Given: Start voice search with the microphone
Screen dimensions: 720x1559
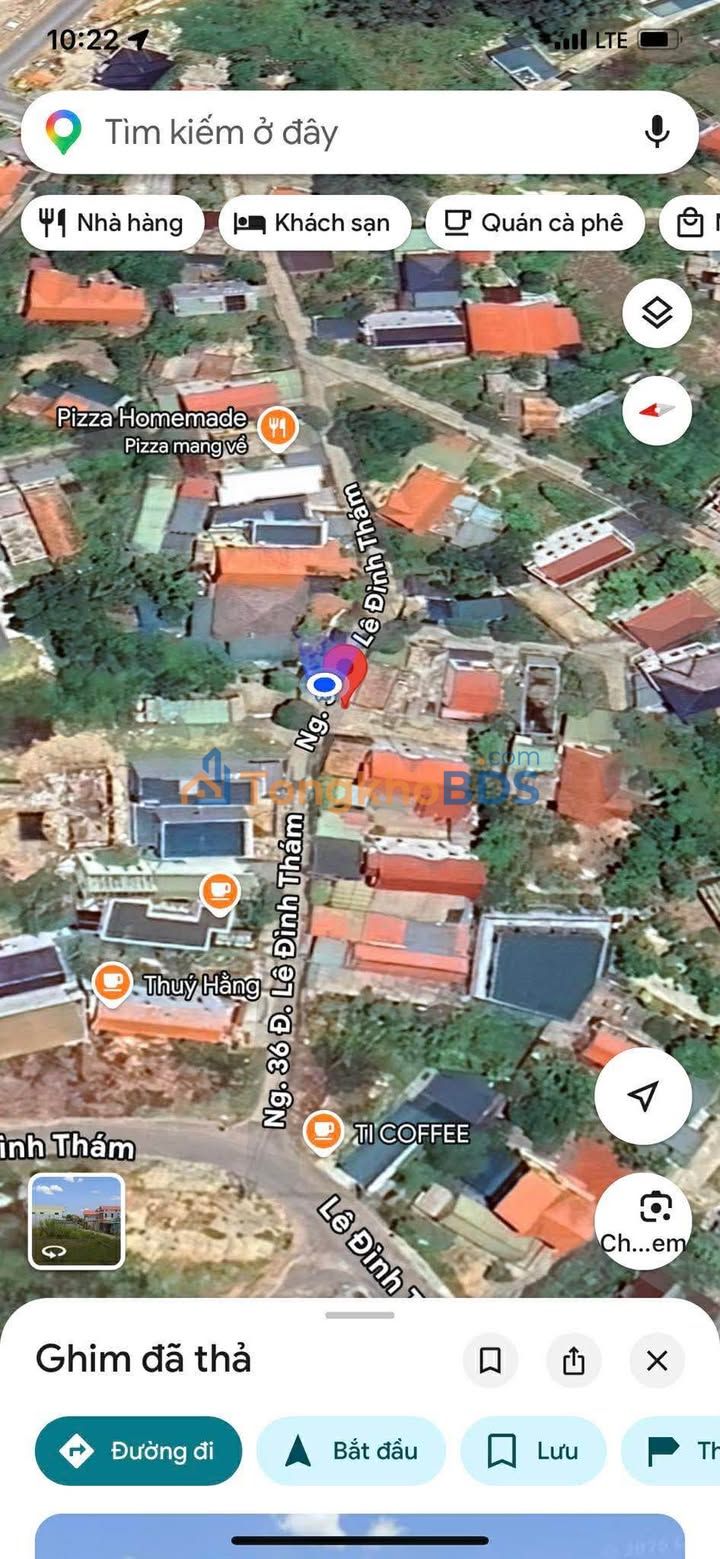Looking at the screenshot, I should click(657, 132).
